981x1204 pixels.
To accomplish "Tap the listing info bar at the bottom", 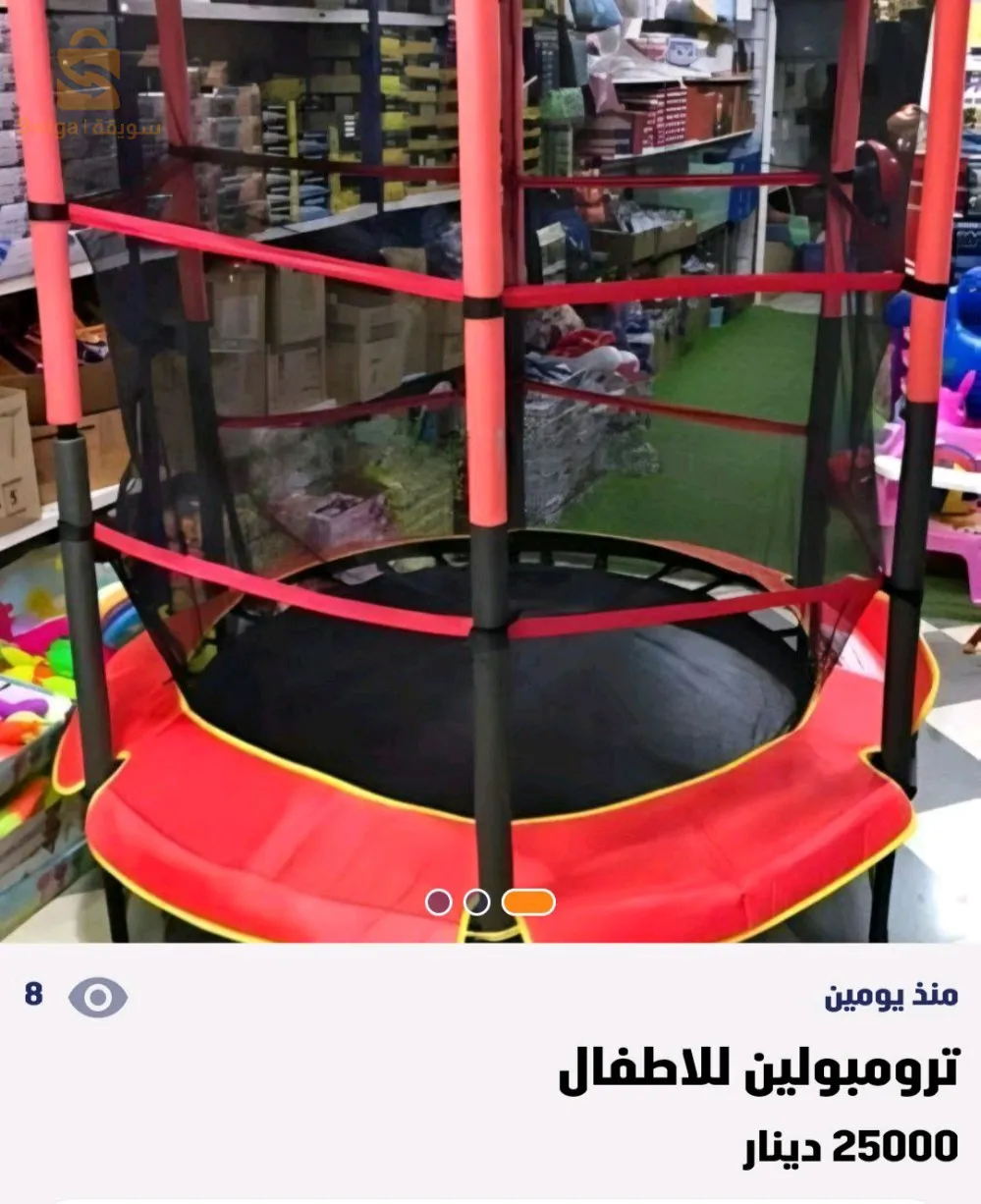I will pos(491,1070).
